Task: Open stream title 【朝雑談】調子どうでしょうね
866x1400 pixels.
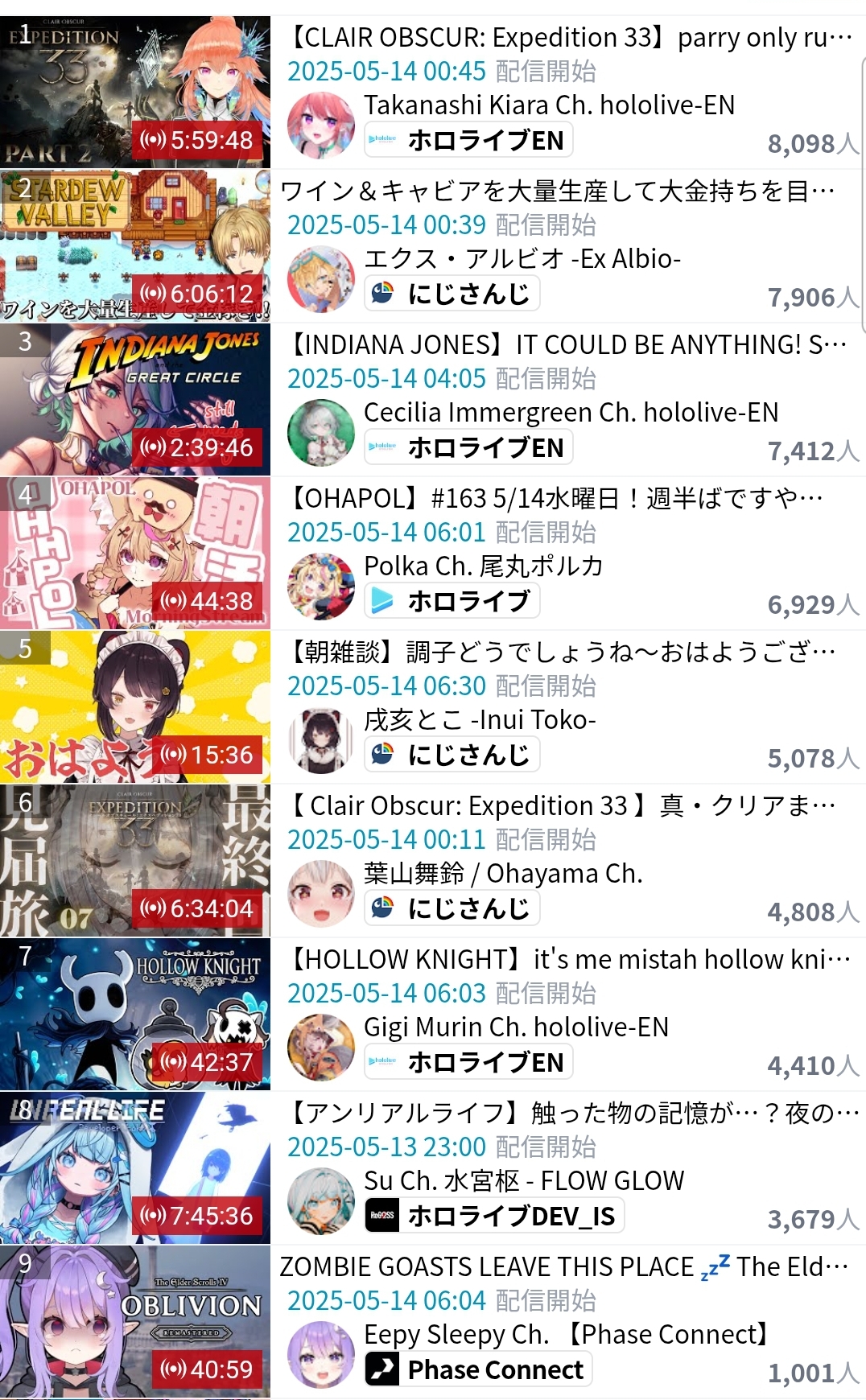Action: (560, 651)
